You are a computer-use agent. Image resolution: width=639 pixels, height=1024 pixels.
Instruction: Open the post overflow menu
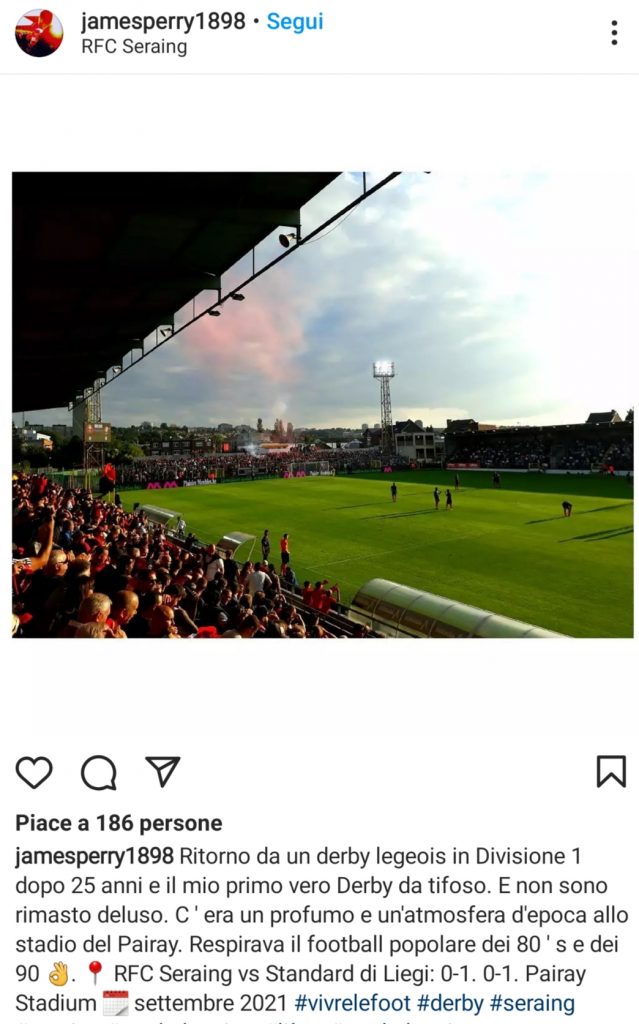point(614,33)
